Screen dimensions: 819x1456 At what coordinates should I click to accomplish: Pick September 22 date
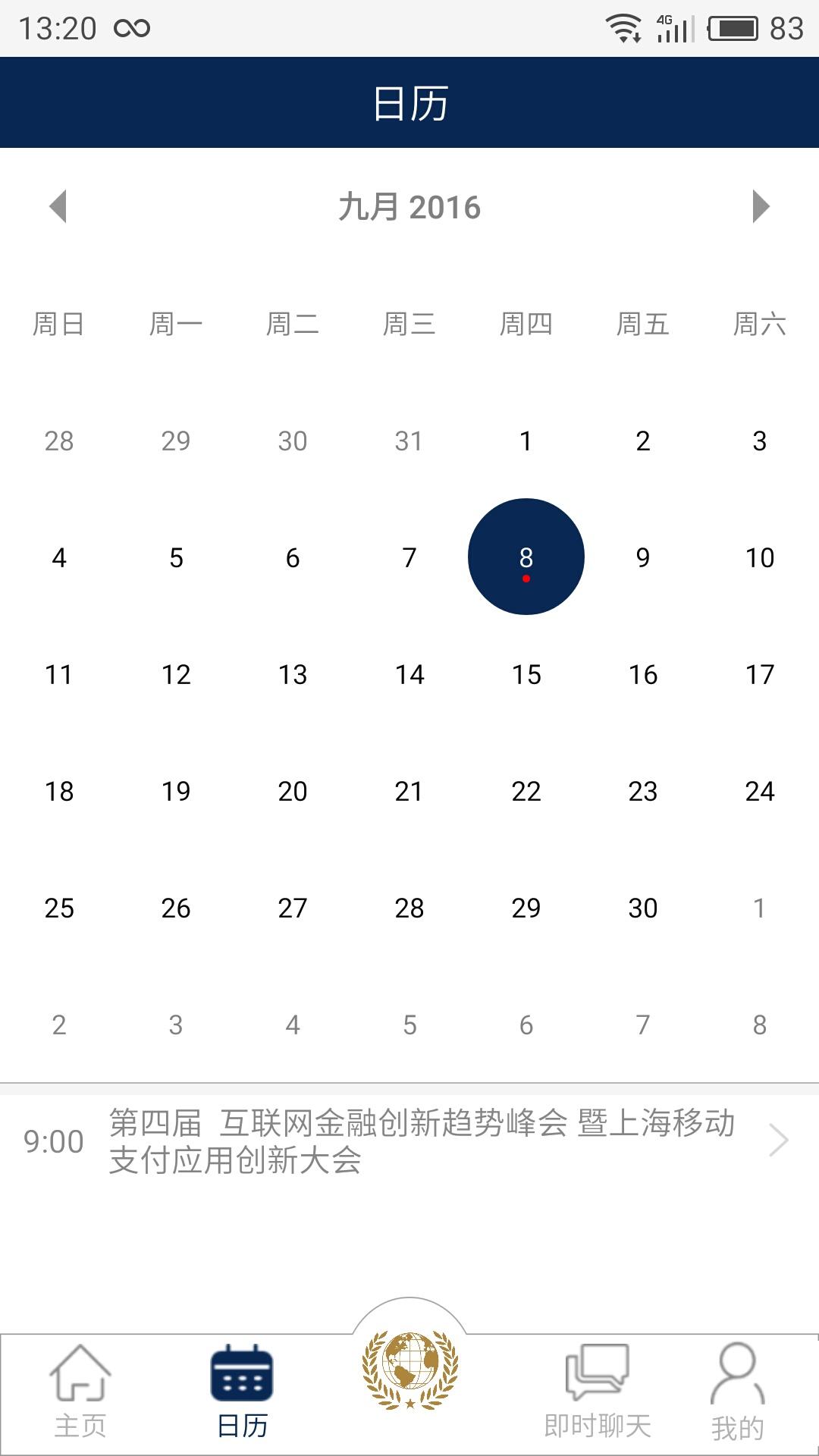point(526,791)
